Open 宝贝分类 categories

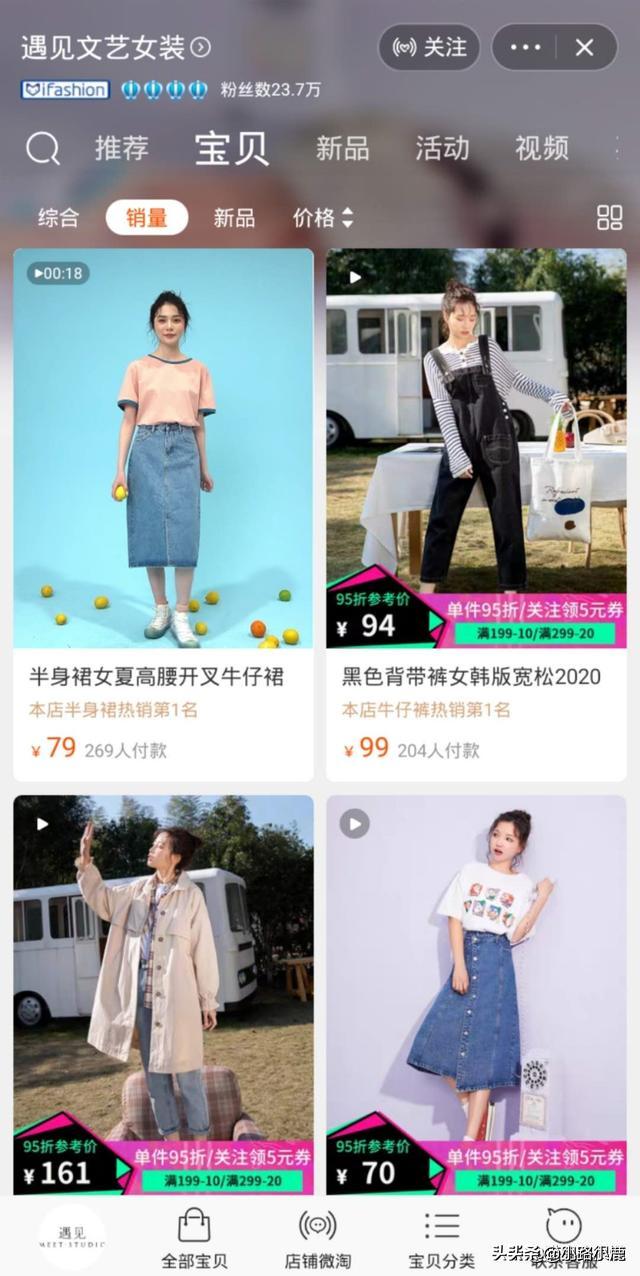point(441,1237)
